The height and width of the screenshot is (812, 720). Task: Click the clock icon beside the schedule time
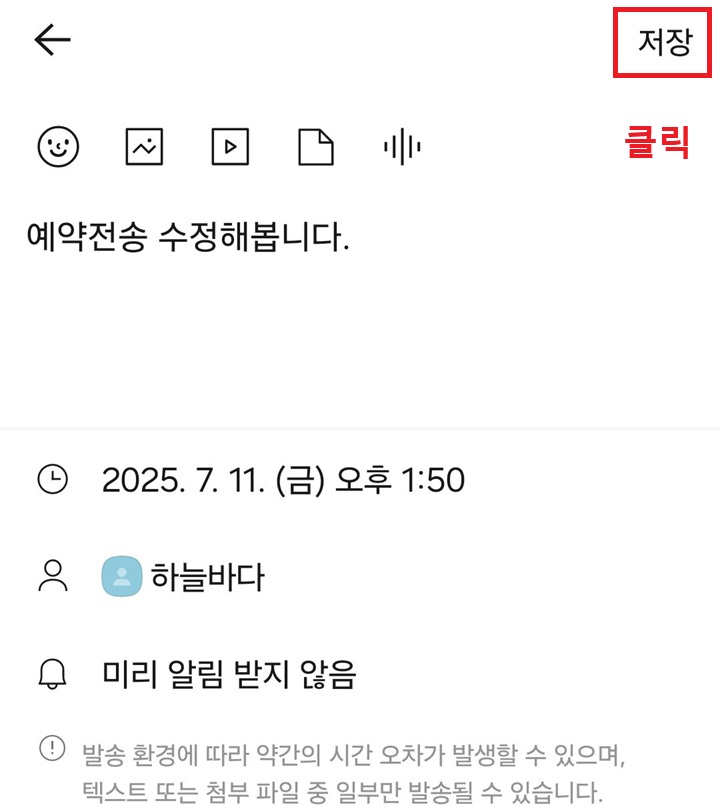53,476
